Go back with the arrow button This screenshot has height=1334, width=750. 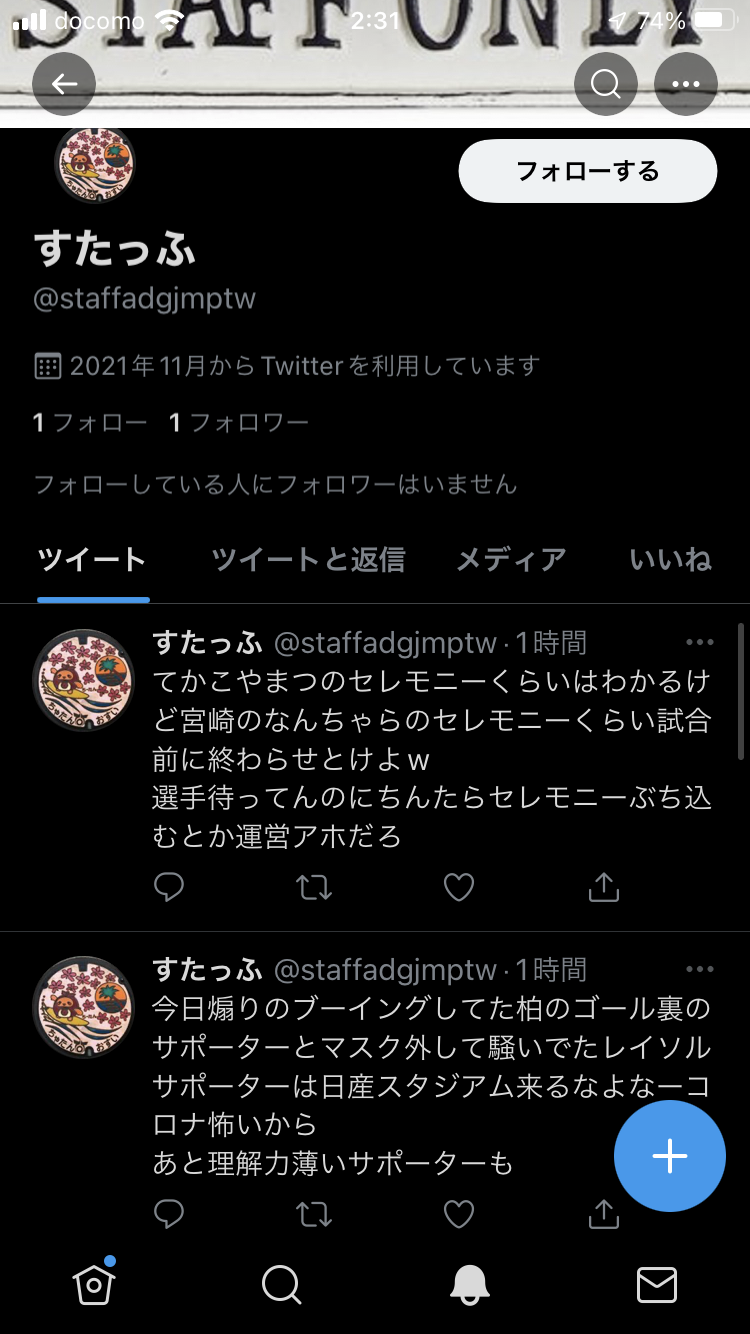(x=64, y=84)
